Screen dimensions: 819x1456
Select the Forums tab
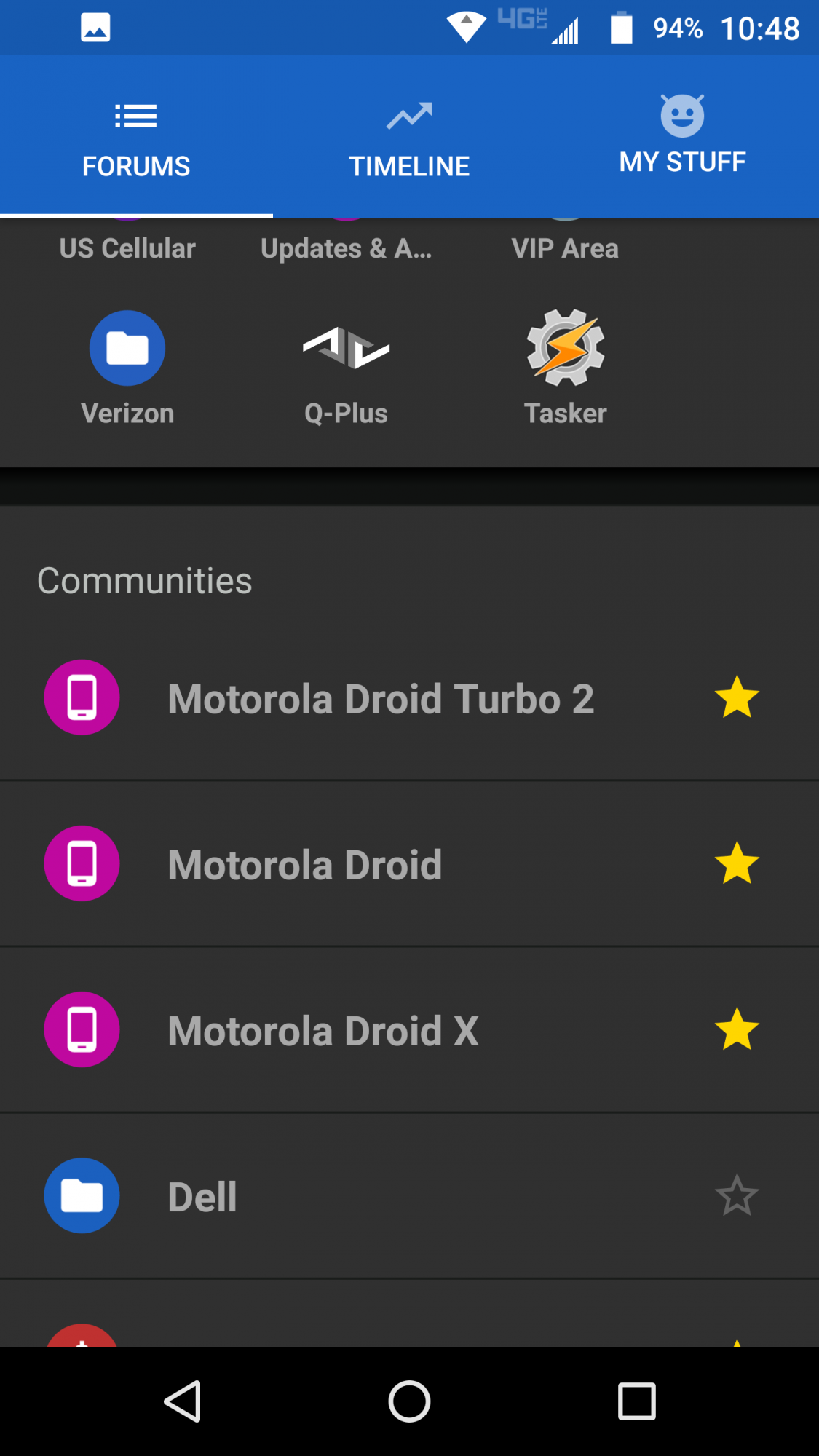click(x=136, y=138)
